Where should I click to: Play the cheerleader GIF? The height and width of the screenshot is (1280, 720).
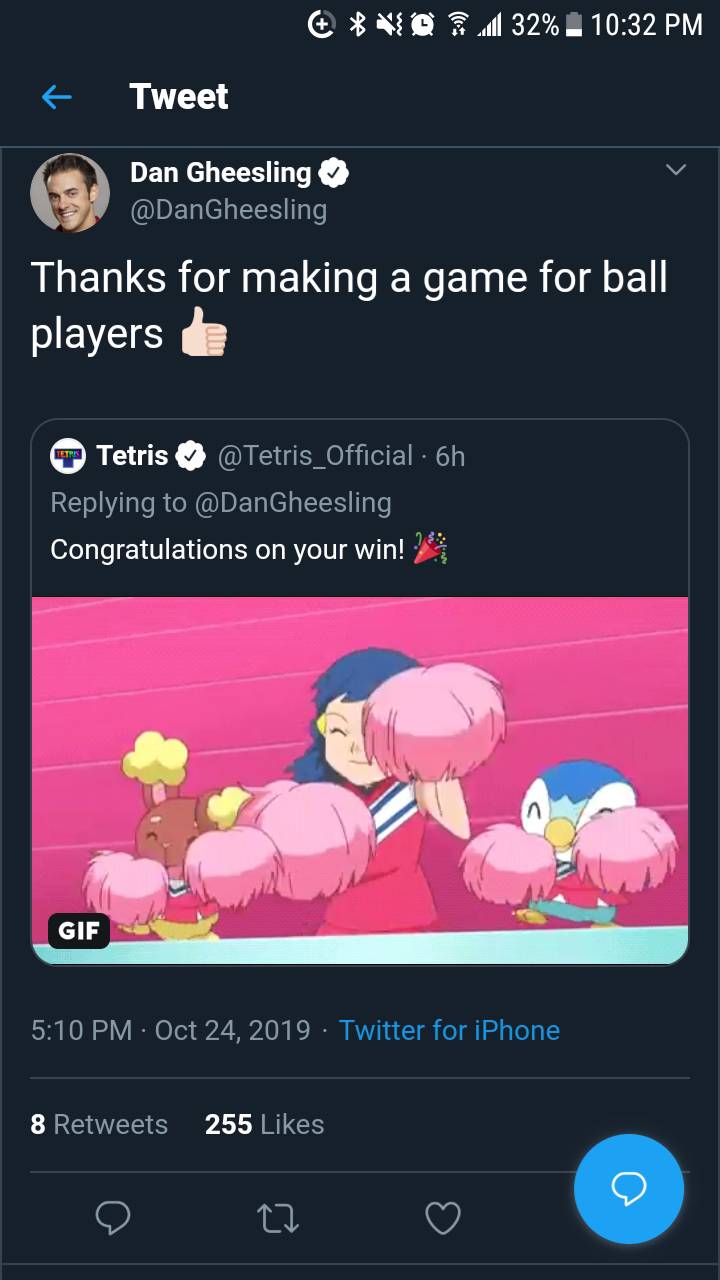point(360,780)
